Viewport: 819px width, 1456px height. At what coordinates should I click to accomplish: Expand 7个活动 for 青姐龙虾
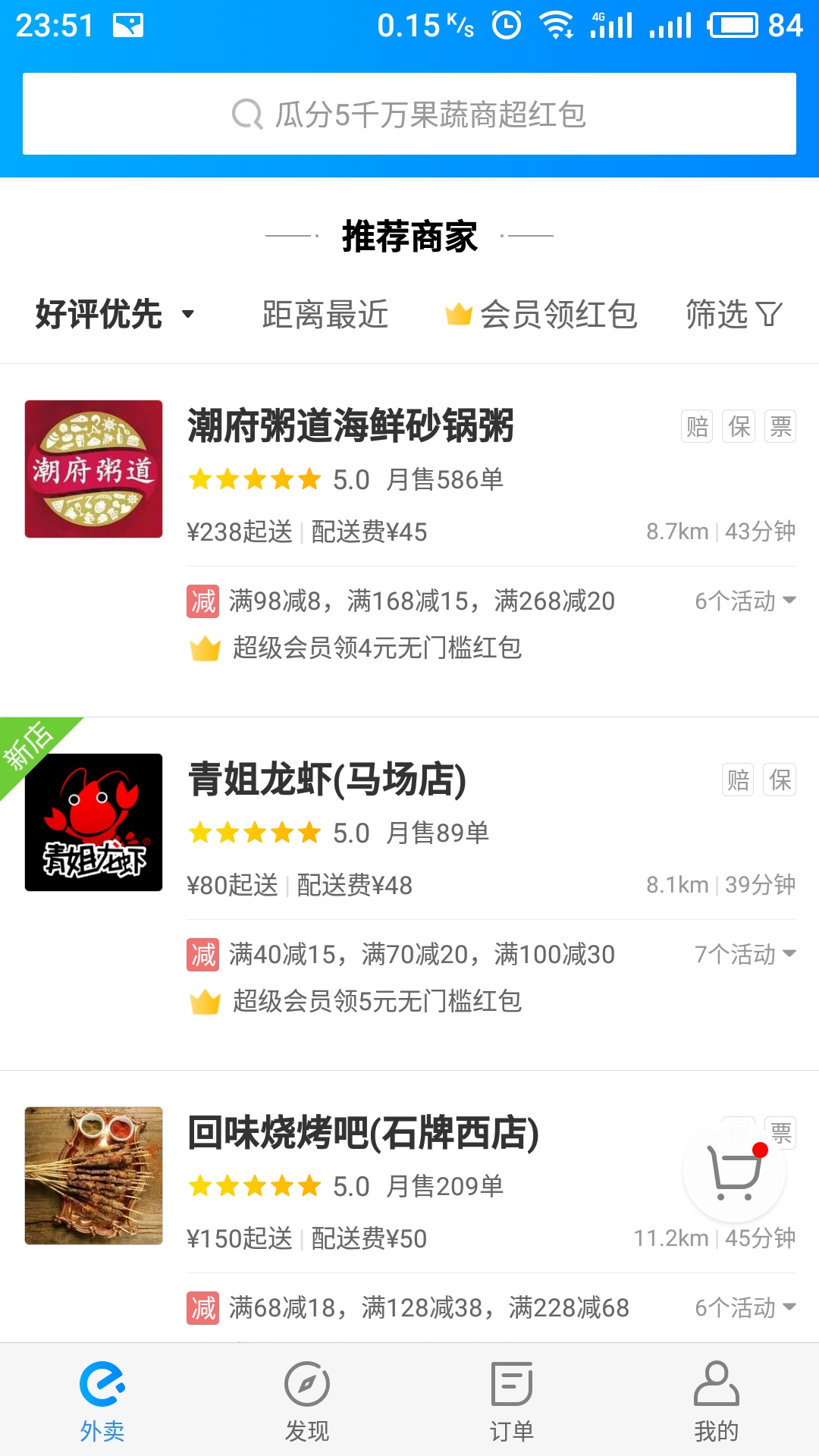click(x=745, y=954)
